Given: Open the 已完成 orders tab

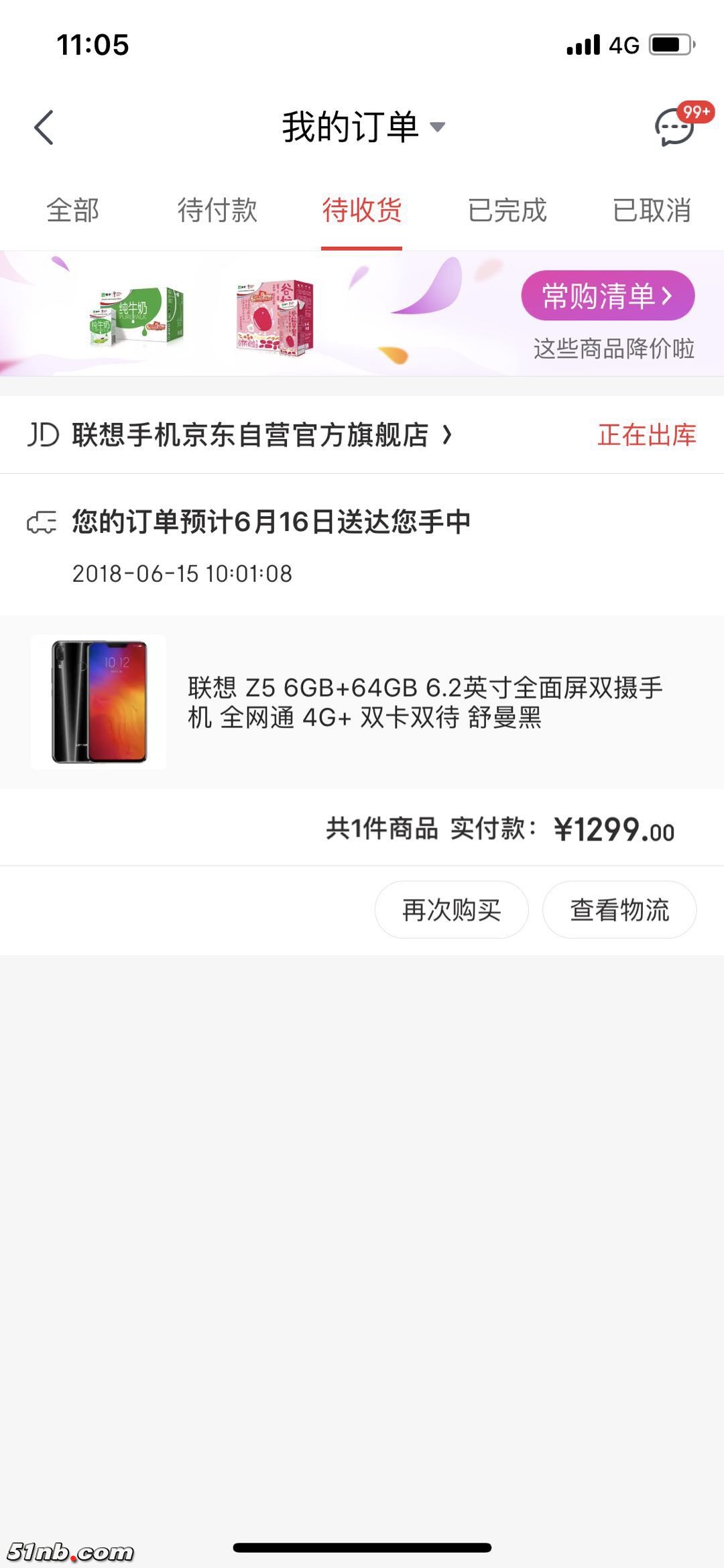Looking at the screenshot, I should (507, 211).
